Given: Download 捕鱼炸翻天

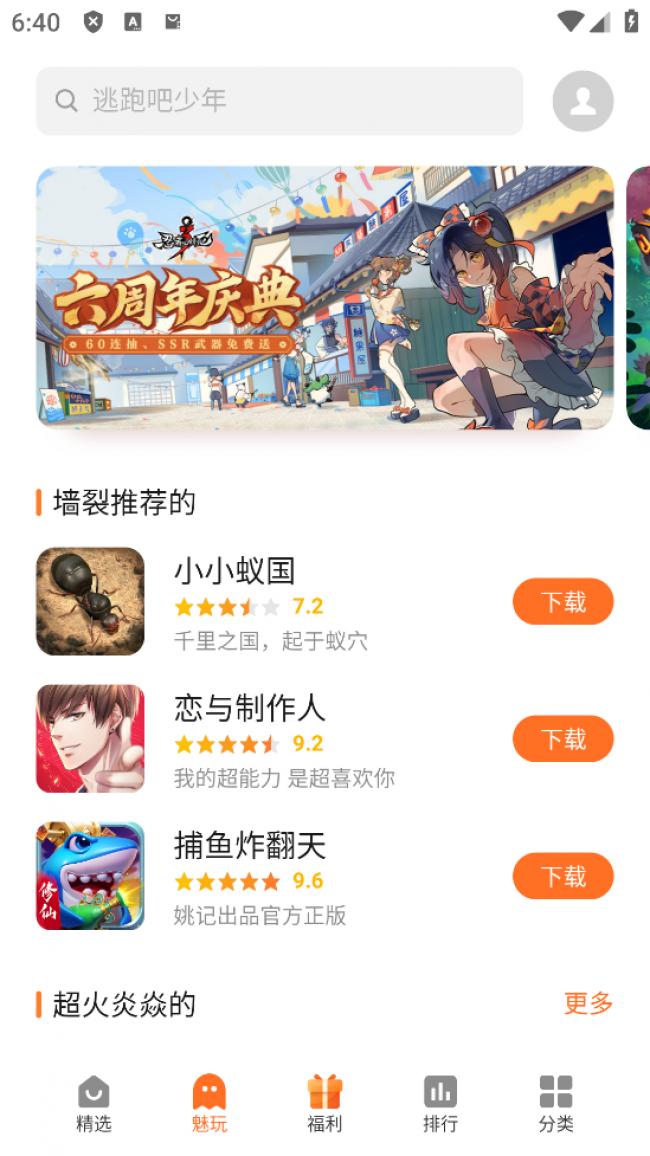Looking at the screenshot, I should click(x=562, y=876).
